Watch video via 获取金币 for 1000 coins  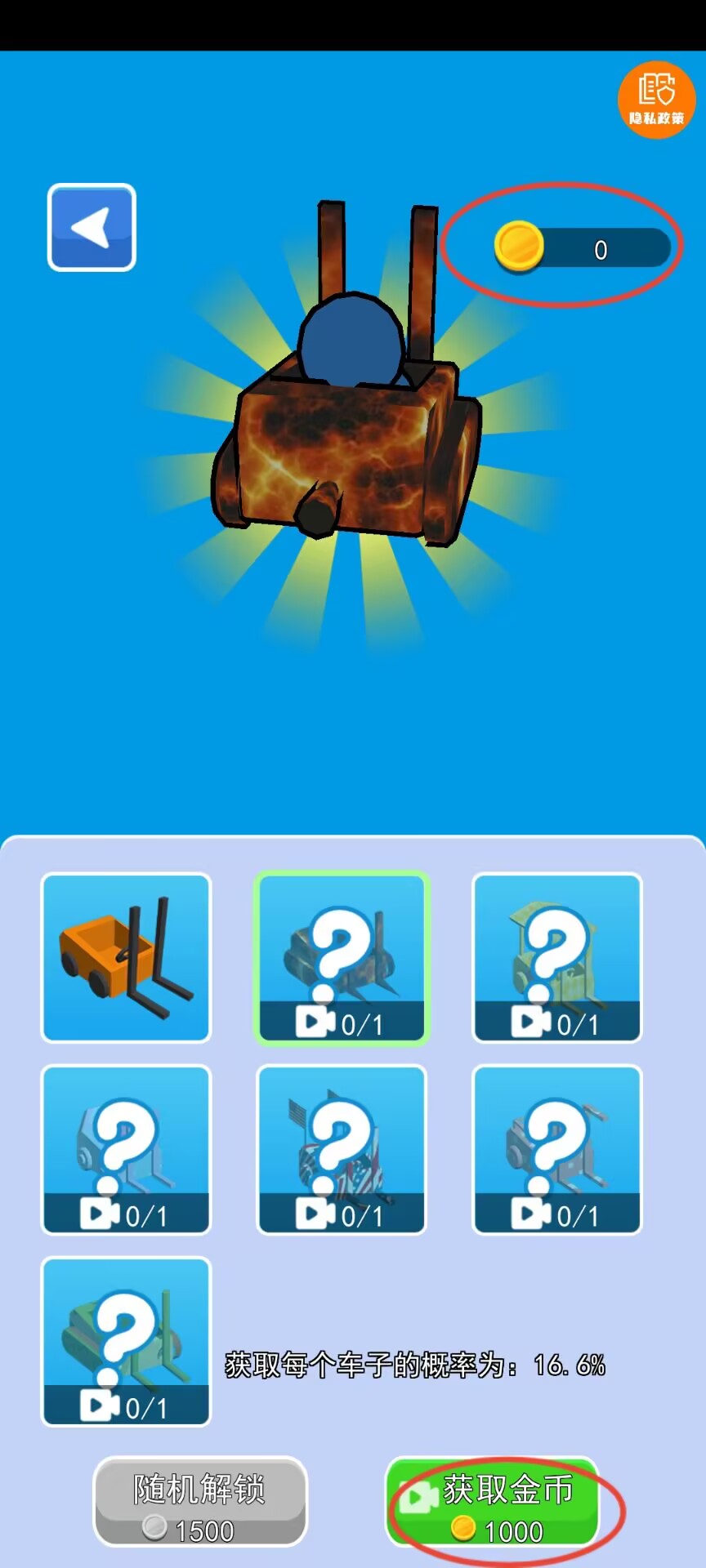(x=493, y=1503)
